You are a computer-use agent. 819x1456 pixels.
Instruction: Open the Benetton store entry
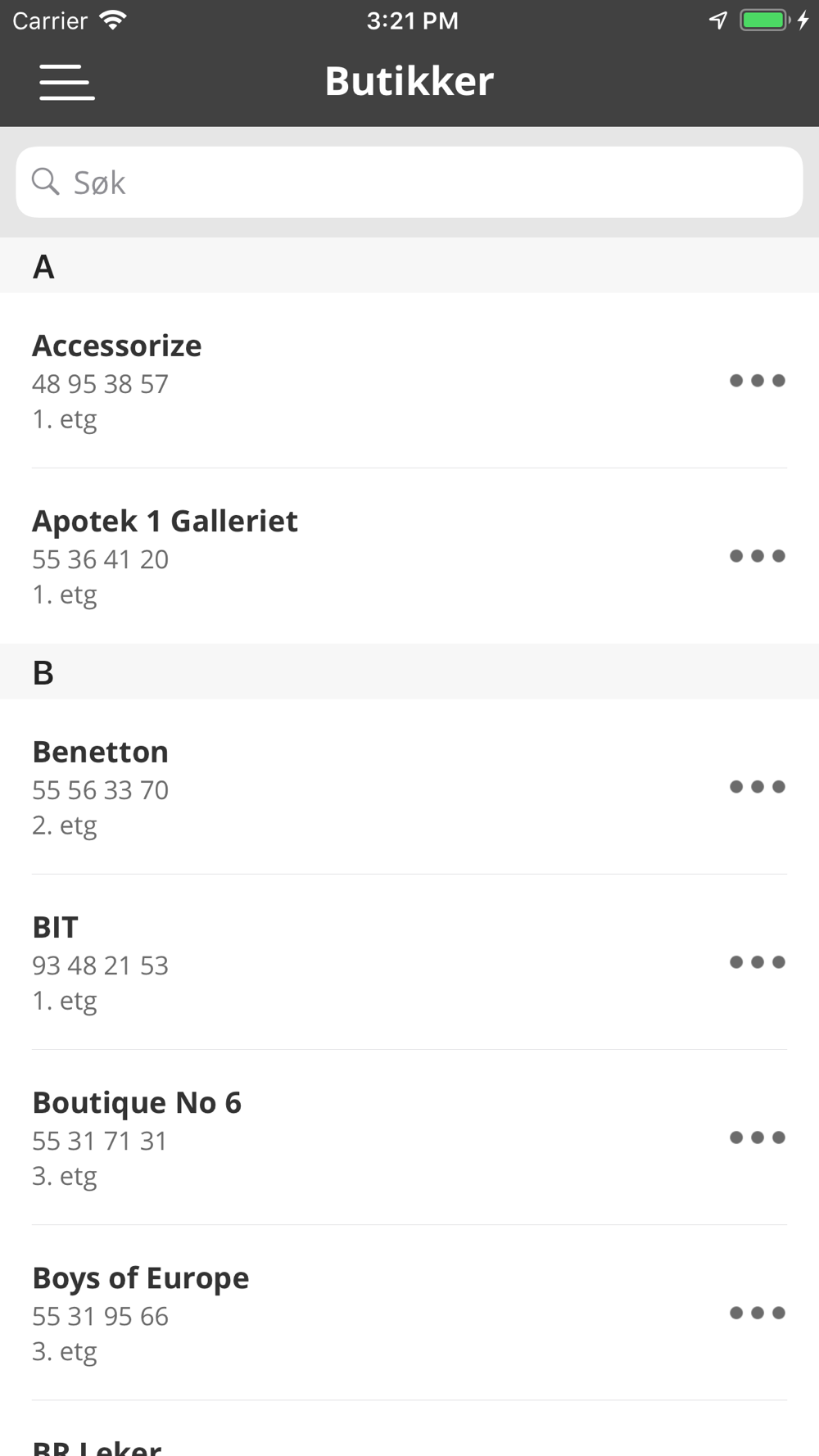(x=409, y=787)
